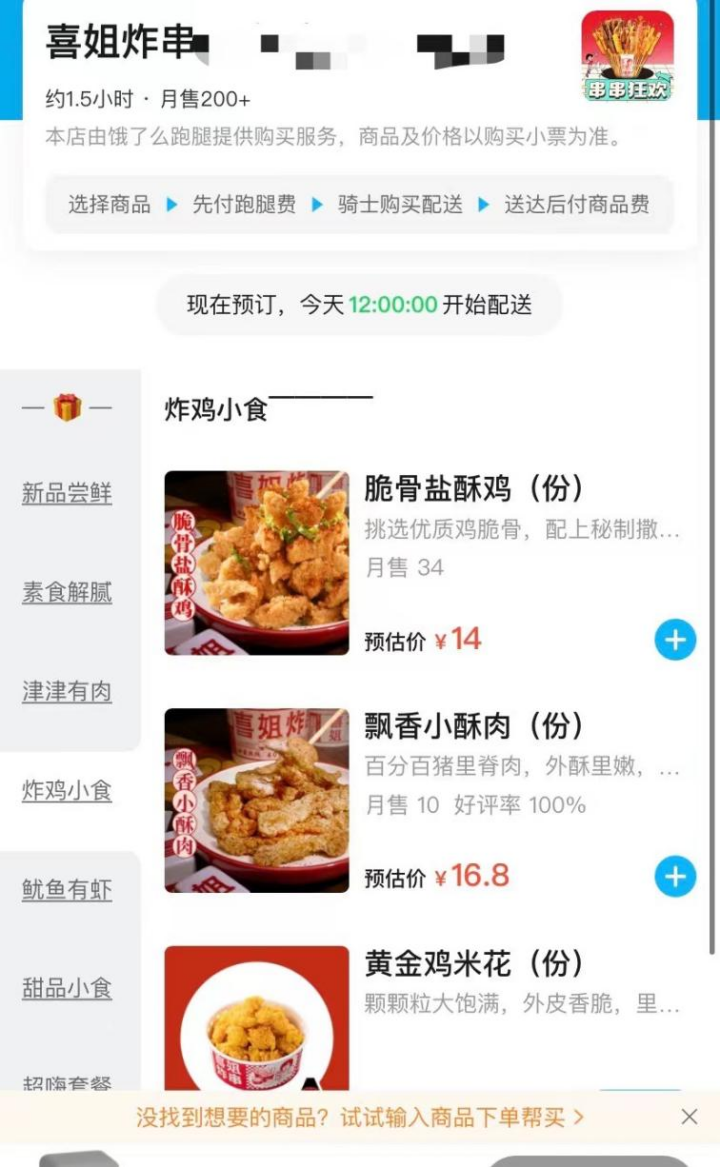Select the 素食解腻 category
720x1167 pixels.
click(67, 592)
